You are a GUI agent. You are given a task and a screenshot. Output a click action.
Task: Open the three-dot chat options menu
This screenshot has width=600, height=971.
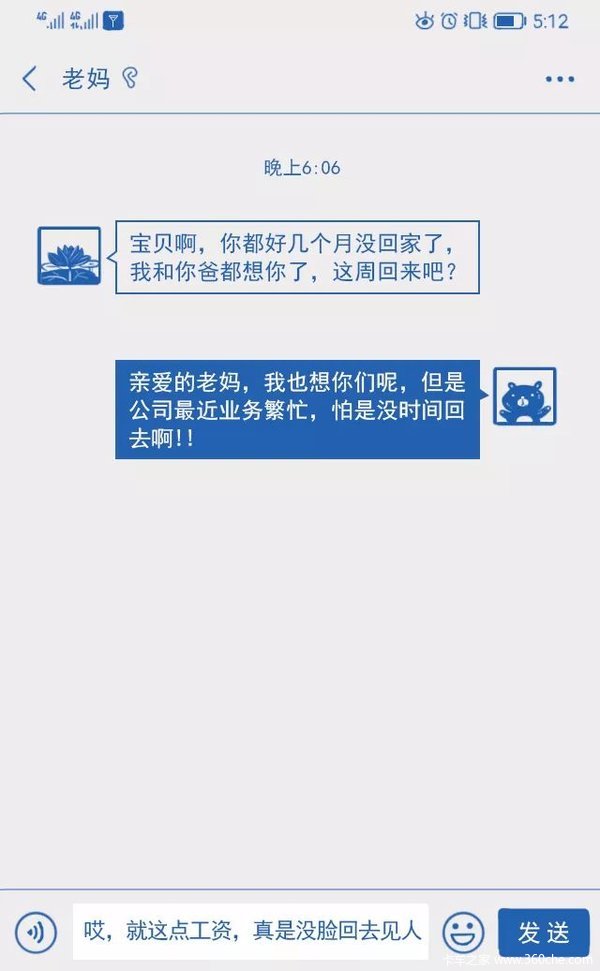pos(559,79)
